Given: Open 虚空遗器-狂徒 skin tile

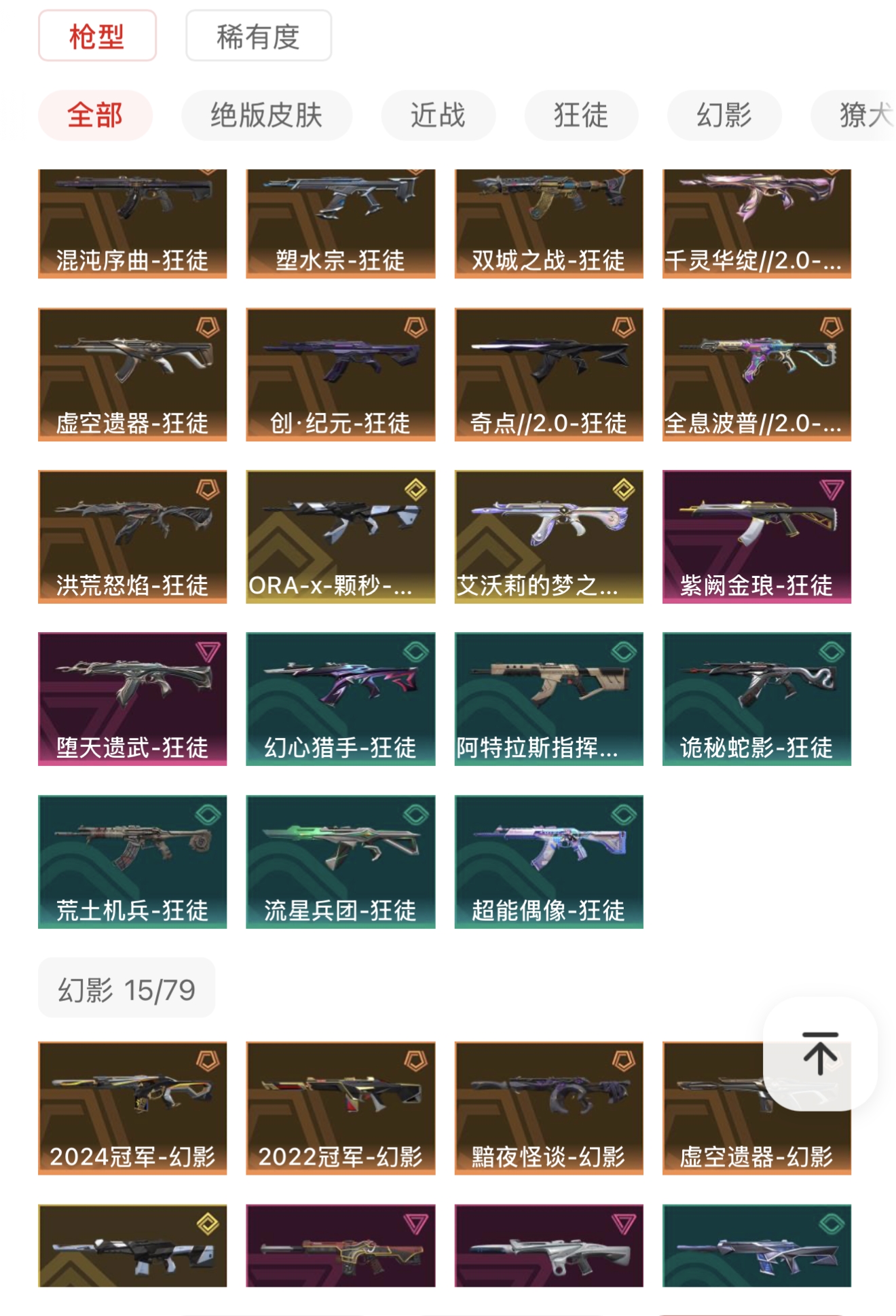Looking at the screenshot, I should 132,374.
